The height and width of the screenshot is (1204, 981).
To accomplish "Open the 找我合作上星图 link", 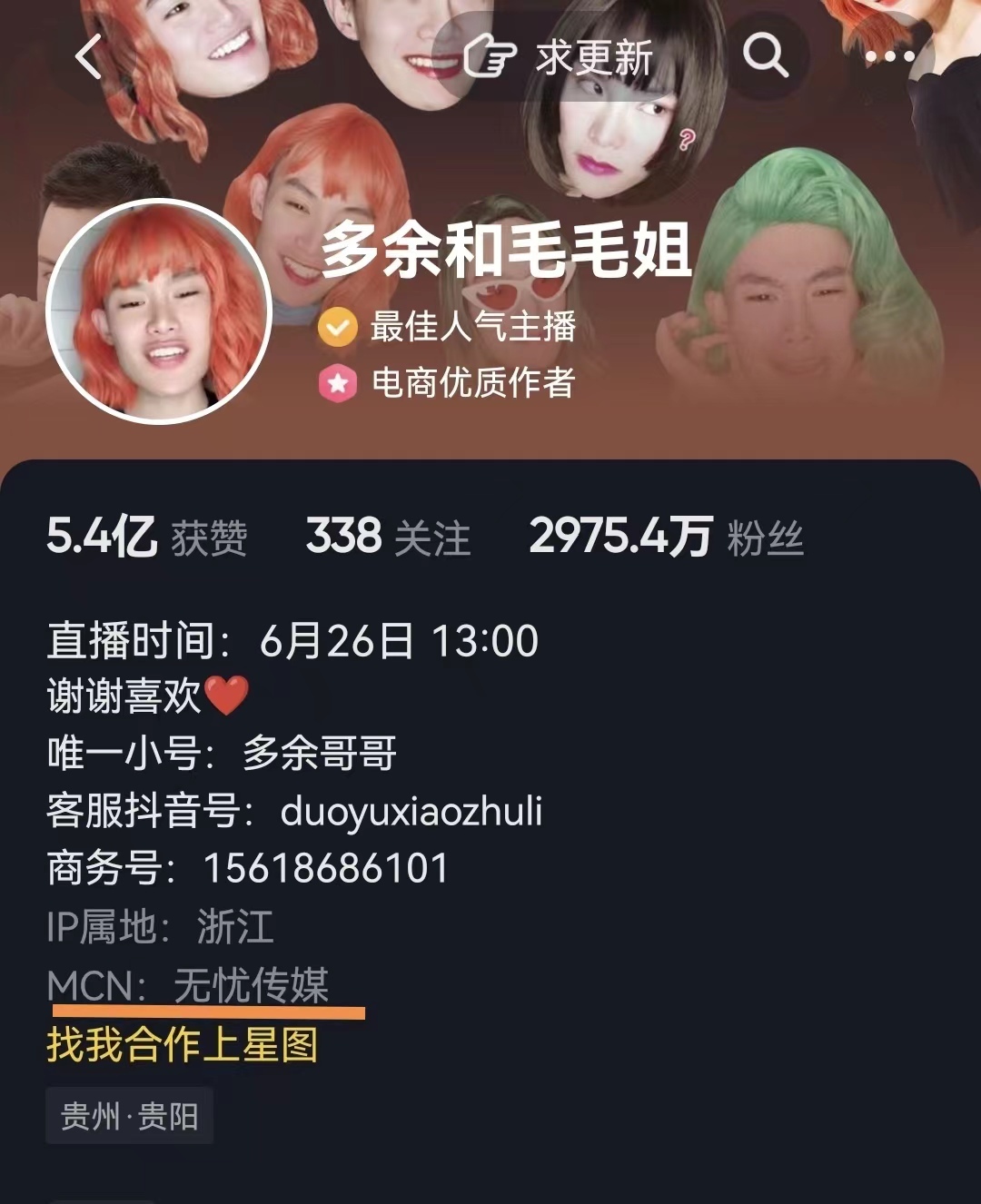I will 183,1045.
